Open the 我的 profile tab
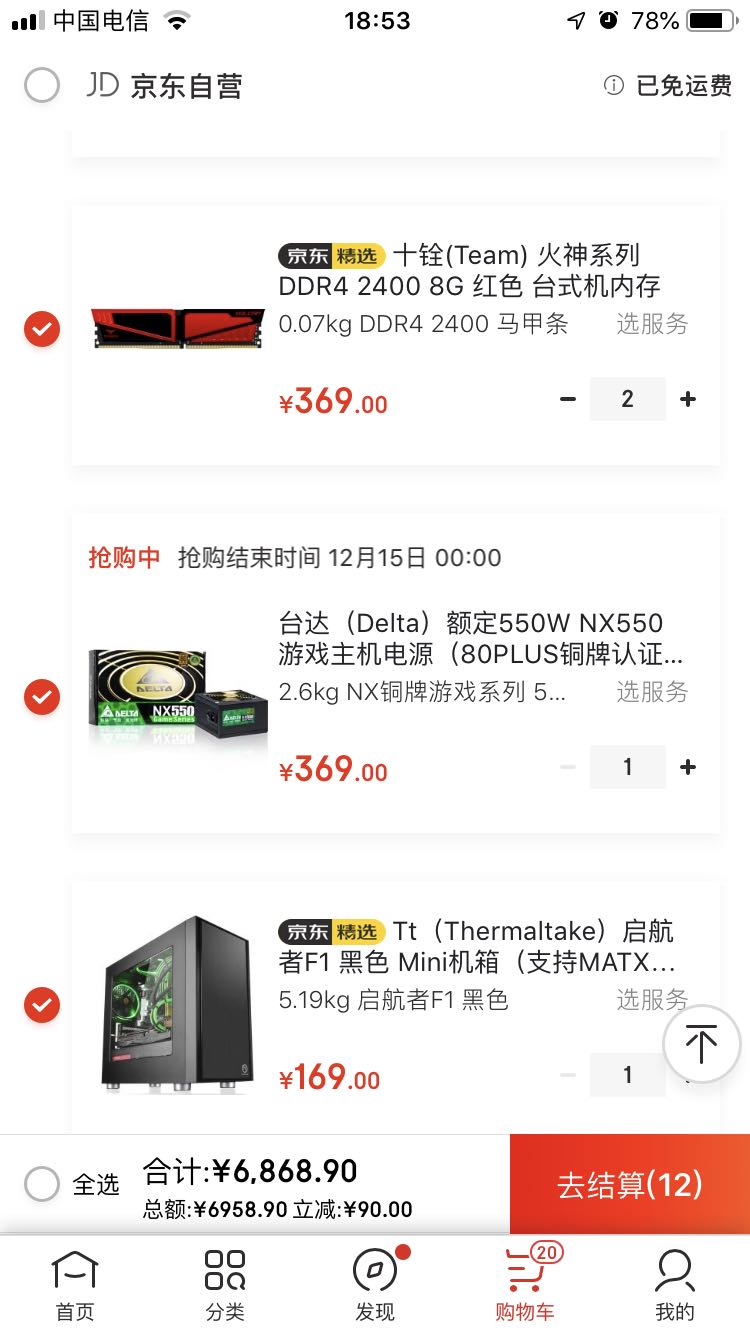 [674, 1285]
